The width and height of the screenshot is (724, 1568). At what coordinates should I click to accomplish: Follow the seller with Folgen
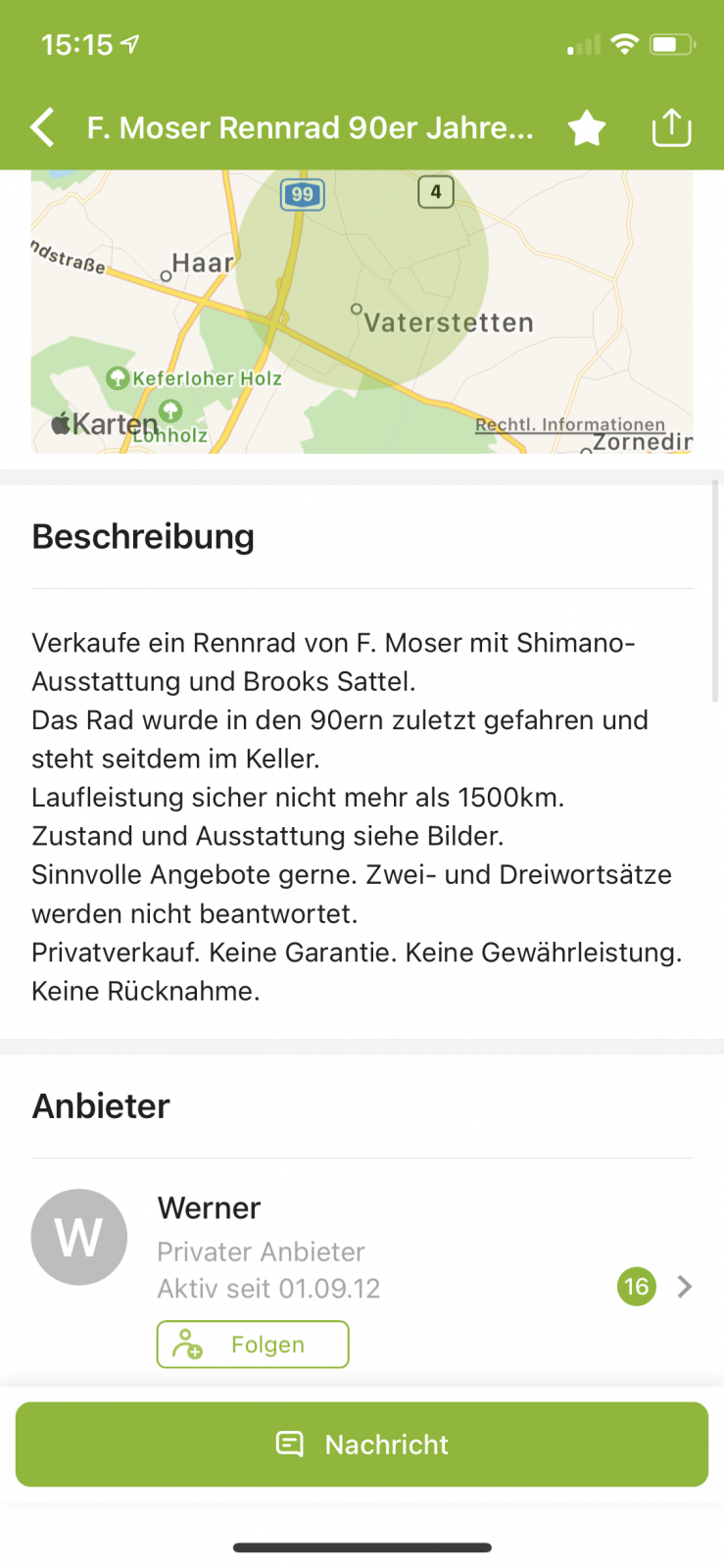(x=253, y=1345)
